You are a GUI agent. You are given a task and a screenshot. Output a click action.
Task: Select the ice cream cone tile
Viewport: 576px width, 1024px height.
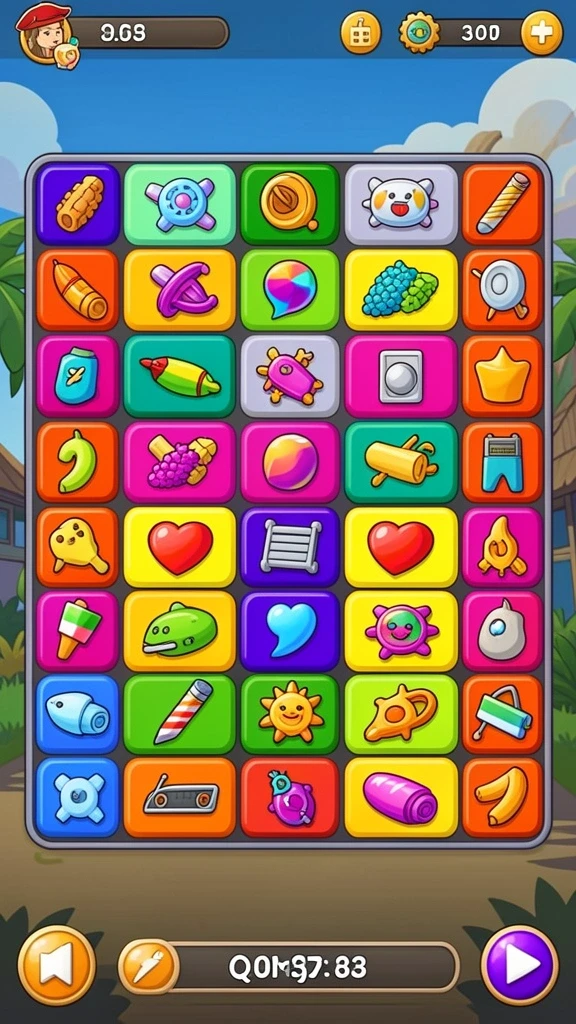78,632
